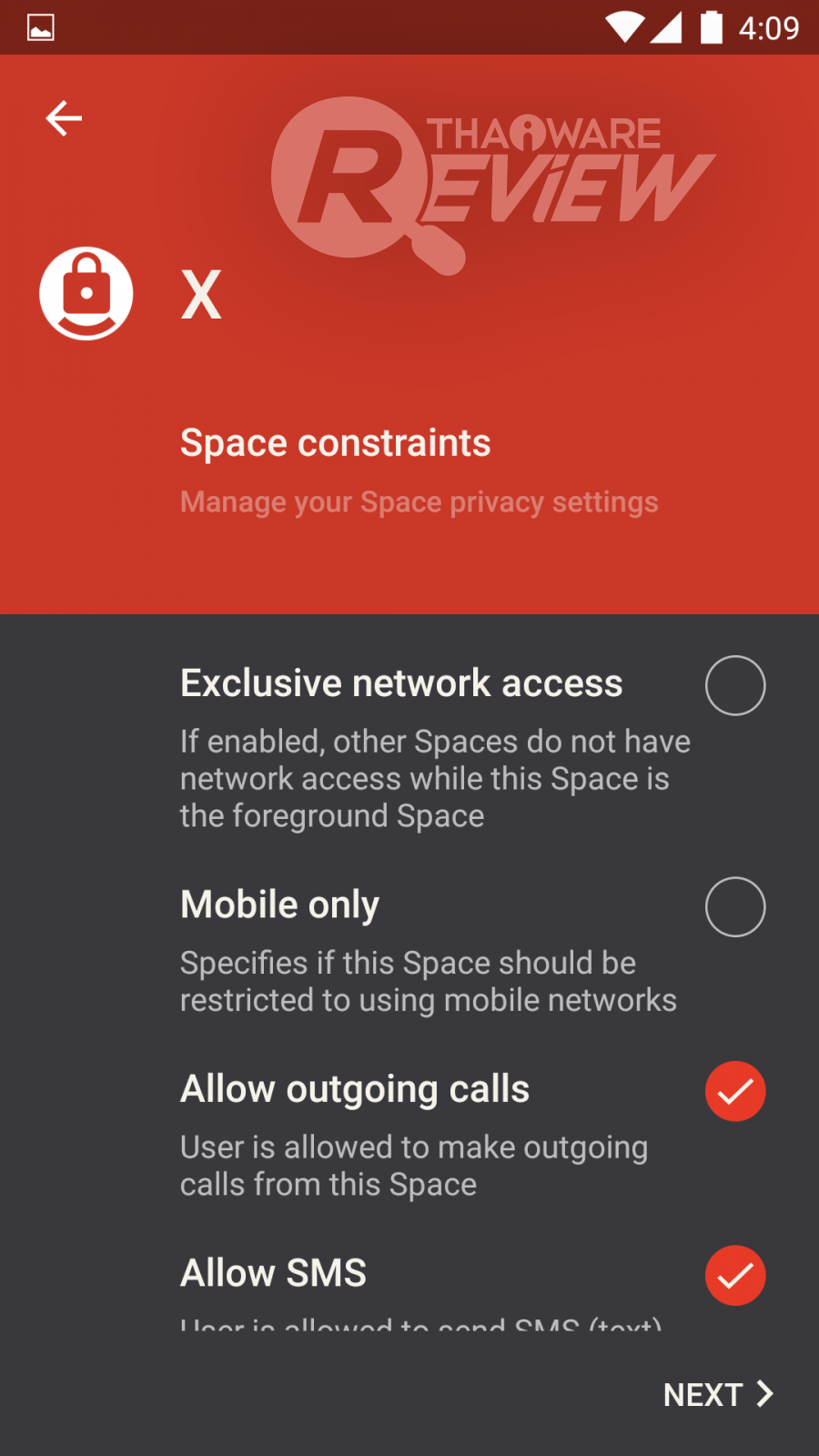Uncheck the Allow SMS option

(734, 1275)
